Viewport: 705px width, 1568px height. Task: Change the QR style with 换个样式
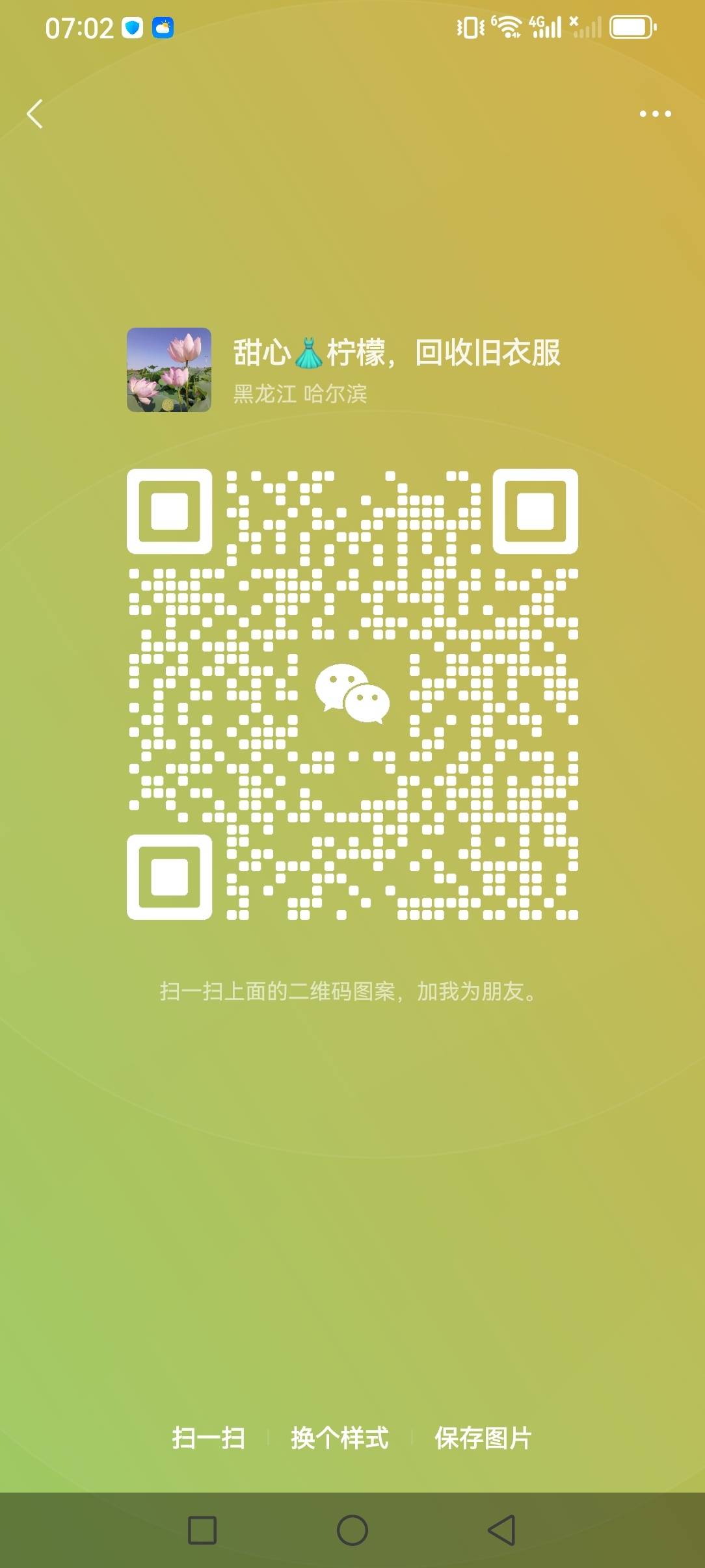pos(339,1437)
